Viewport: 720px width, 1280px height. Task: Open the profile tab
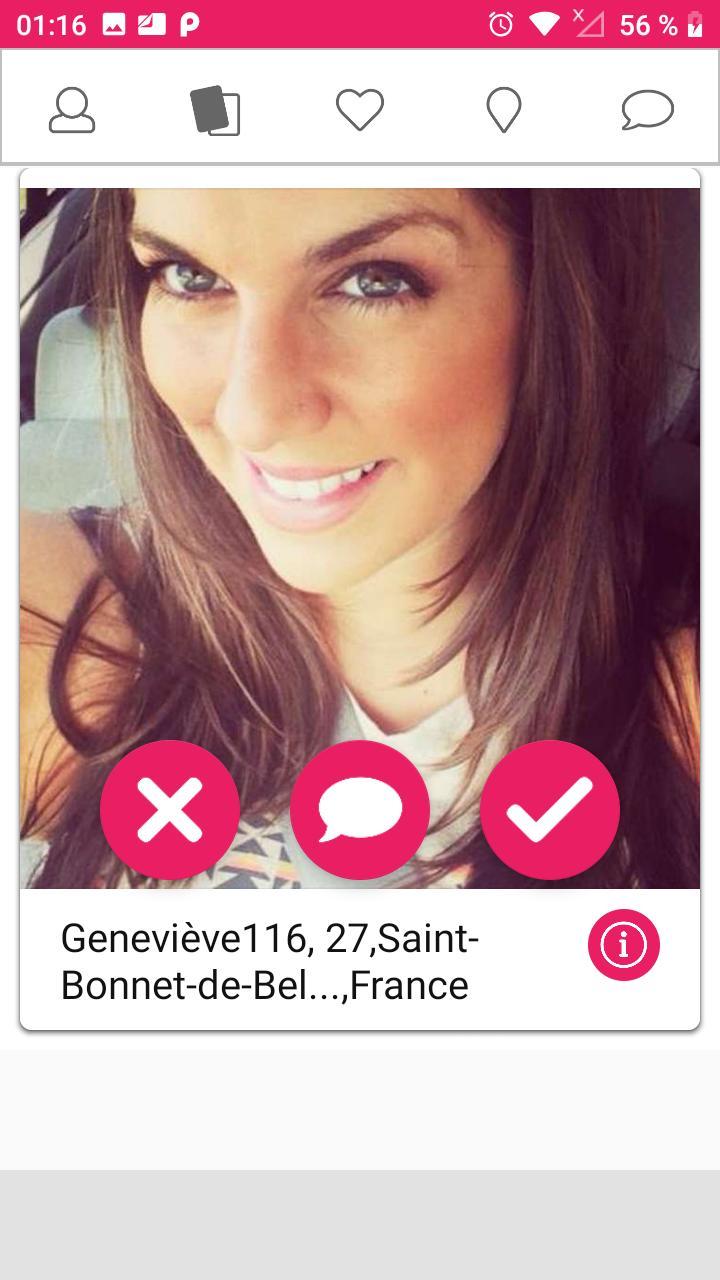click(x=72, y=110)
